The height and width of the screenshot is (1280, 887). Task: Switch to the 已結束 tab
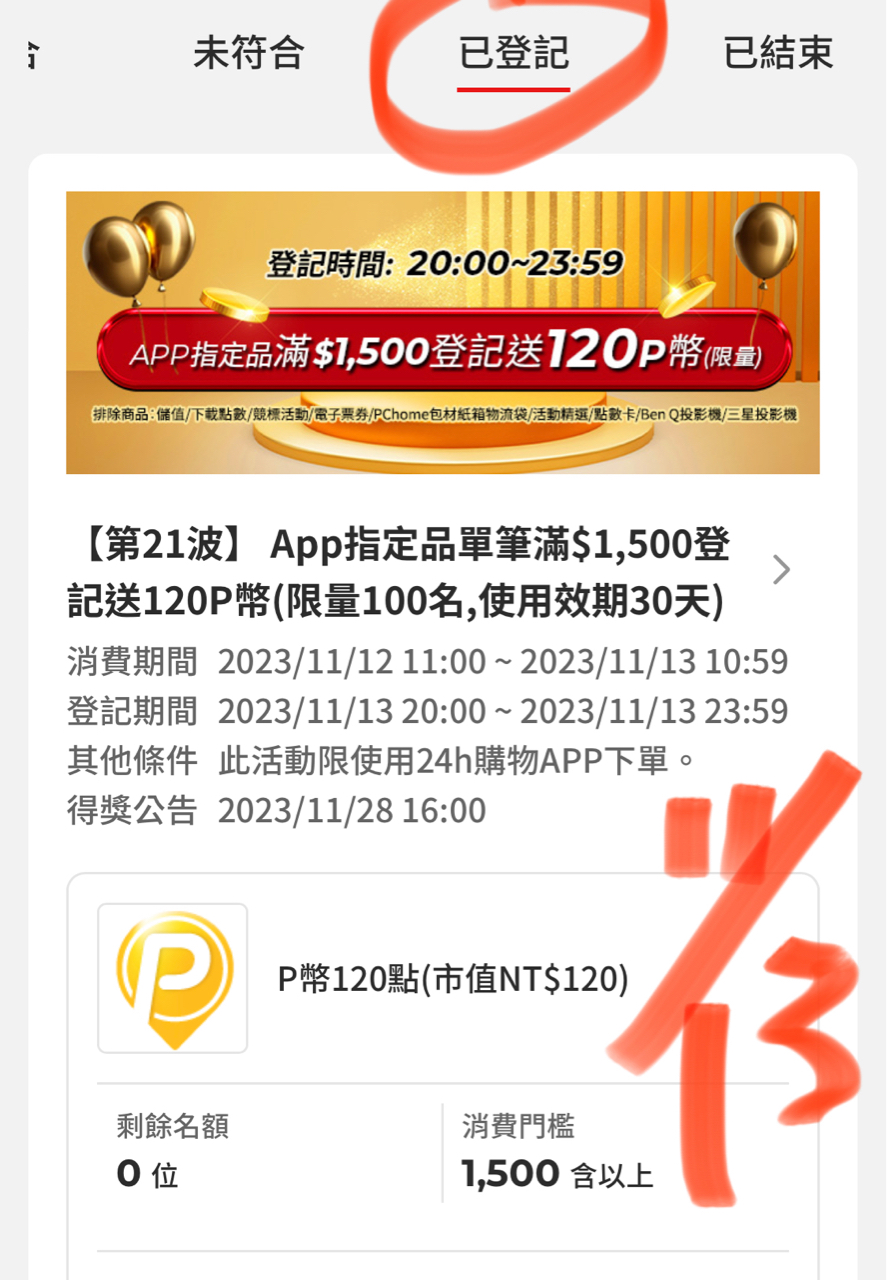(778, 53)
